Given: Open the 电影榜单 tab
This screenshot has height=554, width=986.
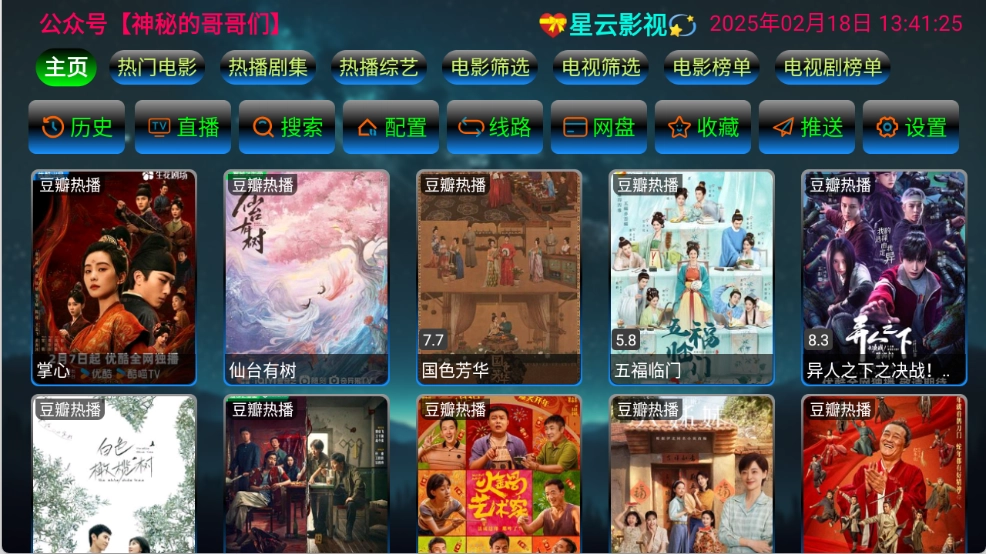Looking at the screenshot, I should (712, 67).
